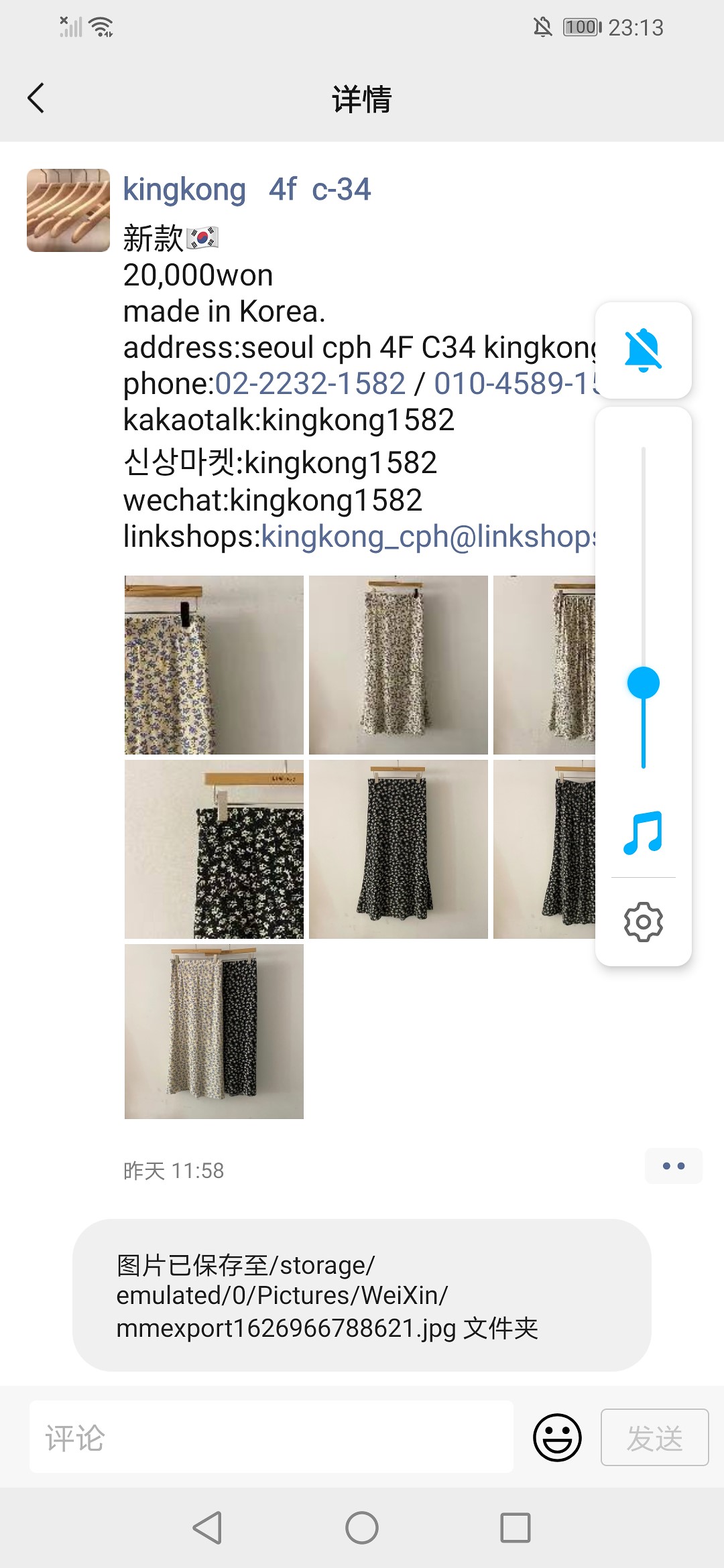Open kingkong 4f c-34 profile name
The width and height of the screenshot is (724, 1568).
(x=246, y=189)
